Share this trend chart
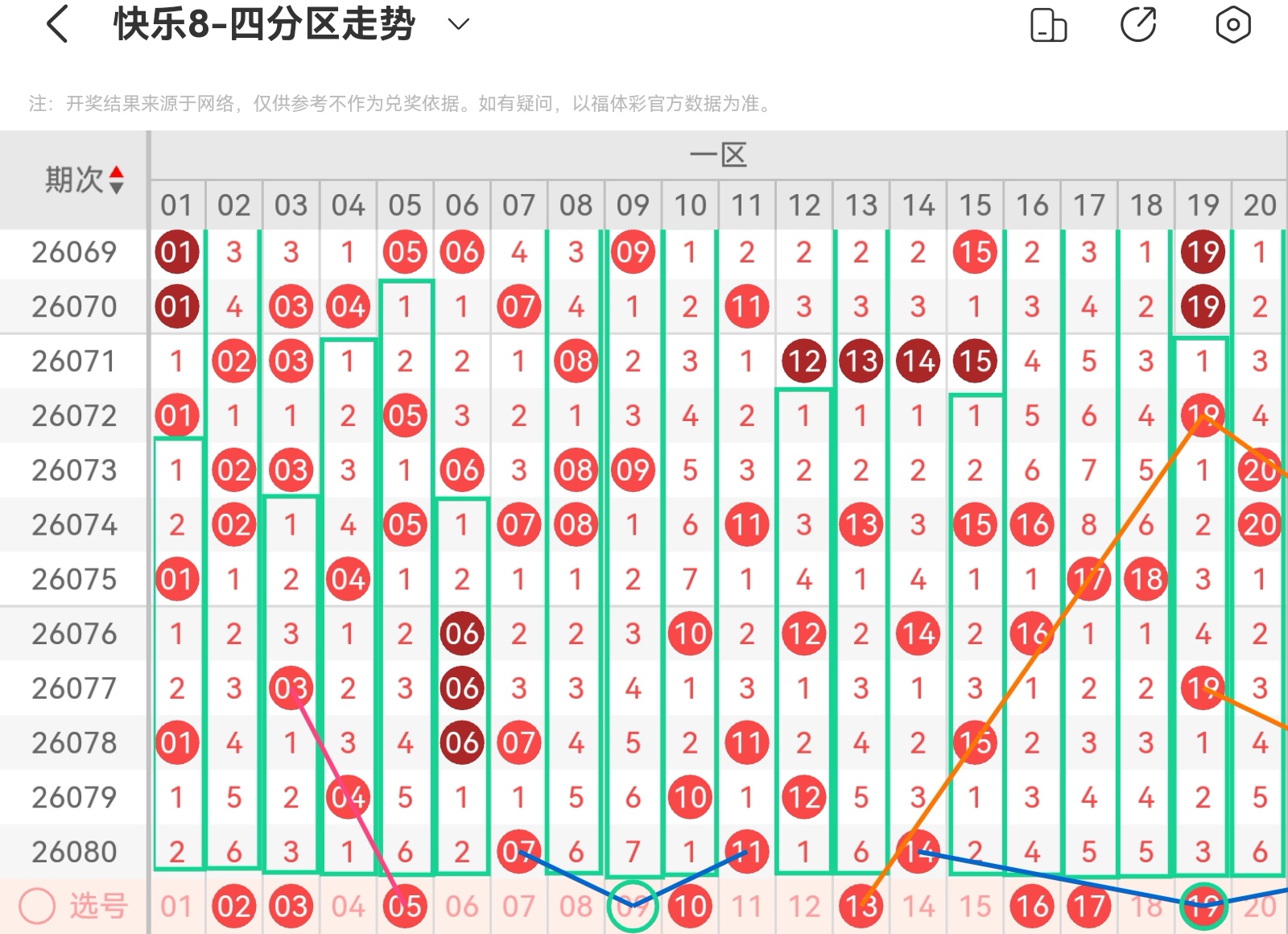 click(1138, 24)
